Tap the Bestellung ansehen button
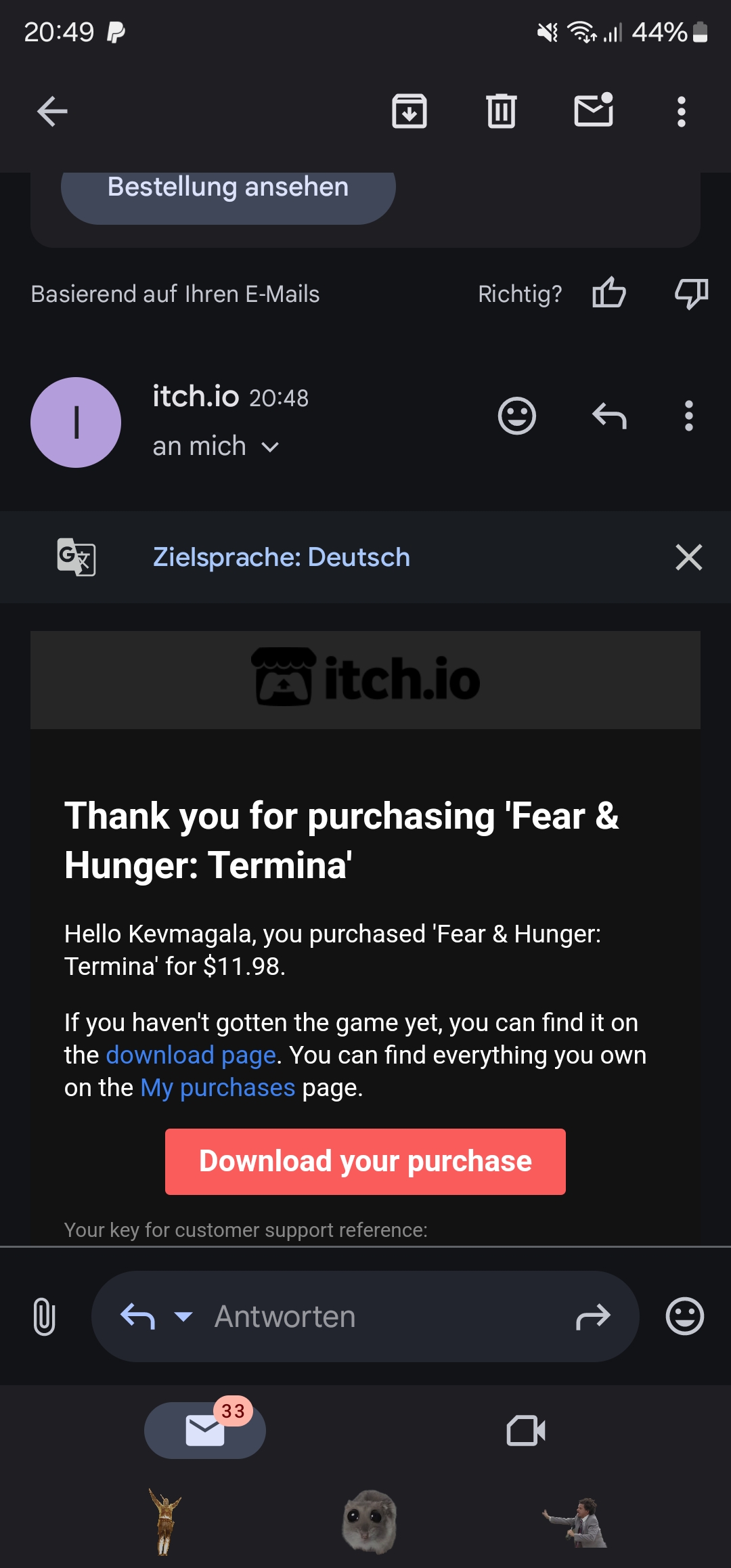Screen dimensions: 731x1568 [x=228, y=188]
